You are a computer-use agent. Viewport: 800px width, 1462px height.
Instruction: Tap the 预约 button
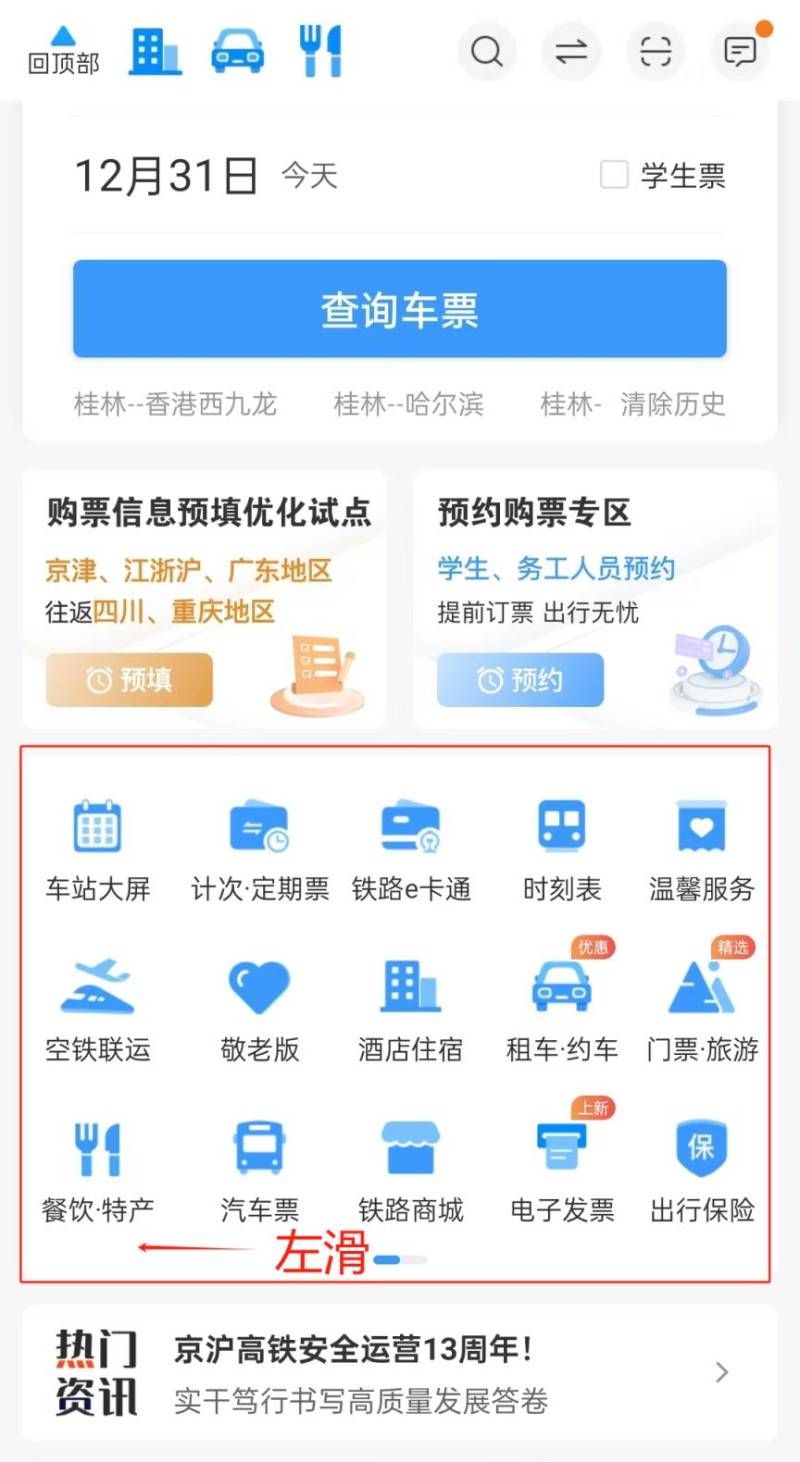pos(520,680)
